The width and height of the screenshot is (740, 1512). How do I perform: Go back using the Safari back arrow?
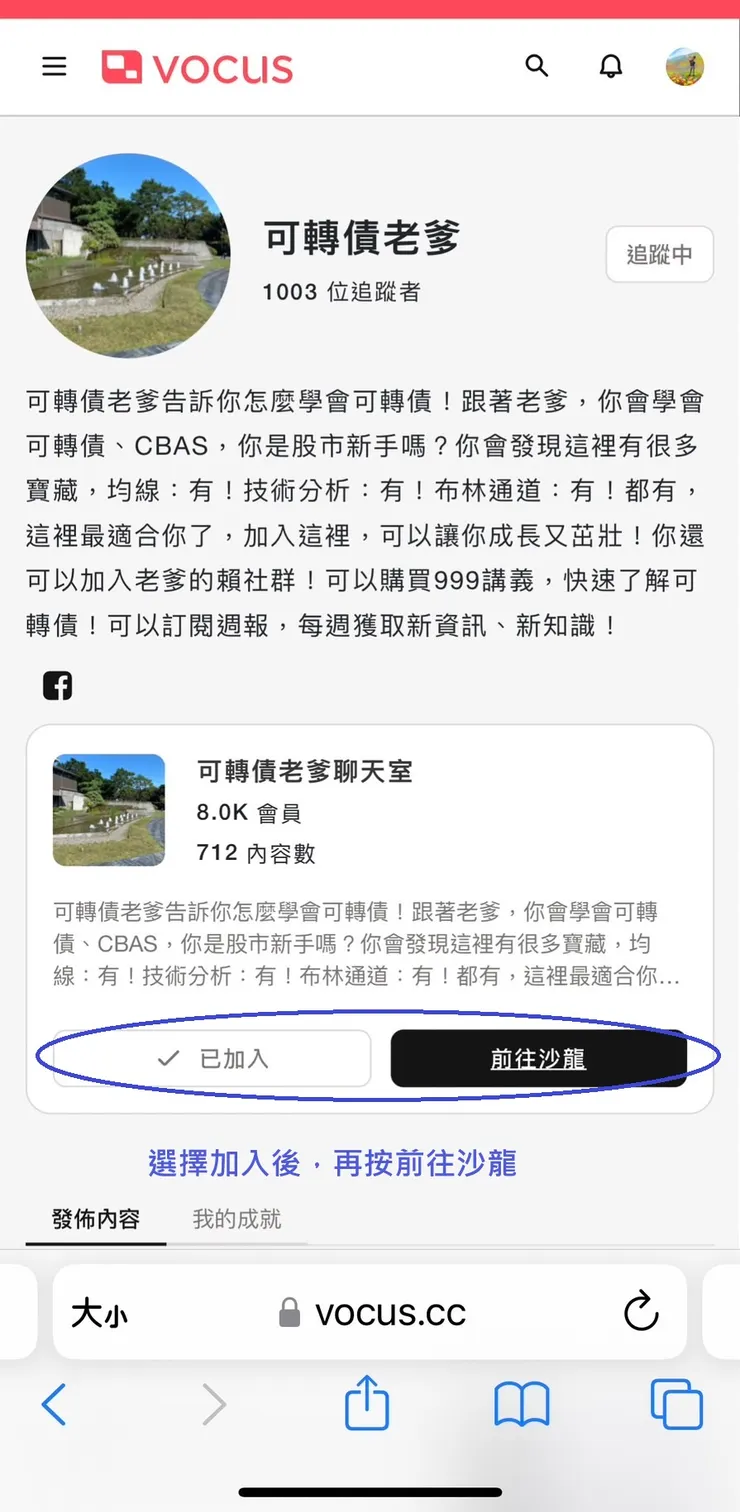pos(55,1404)
